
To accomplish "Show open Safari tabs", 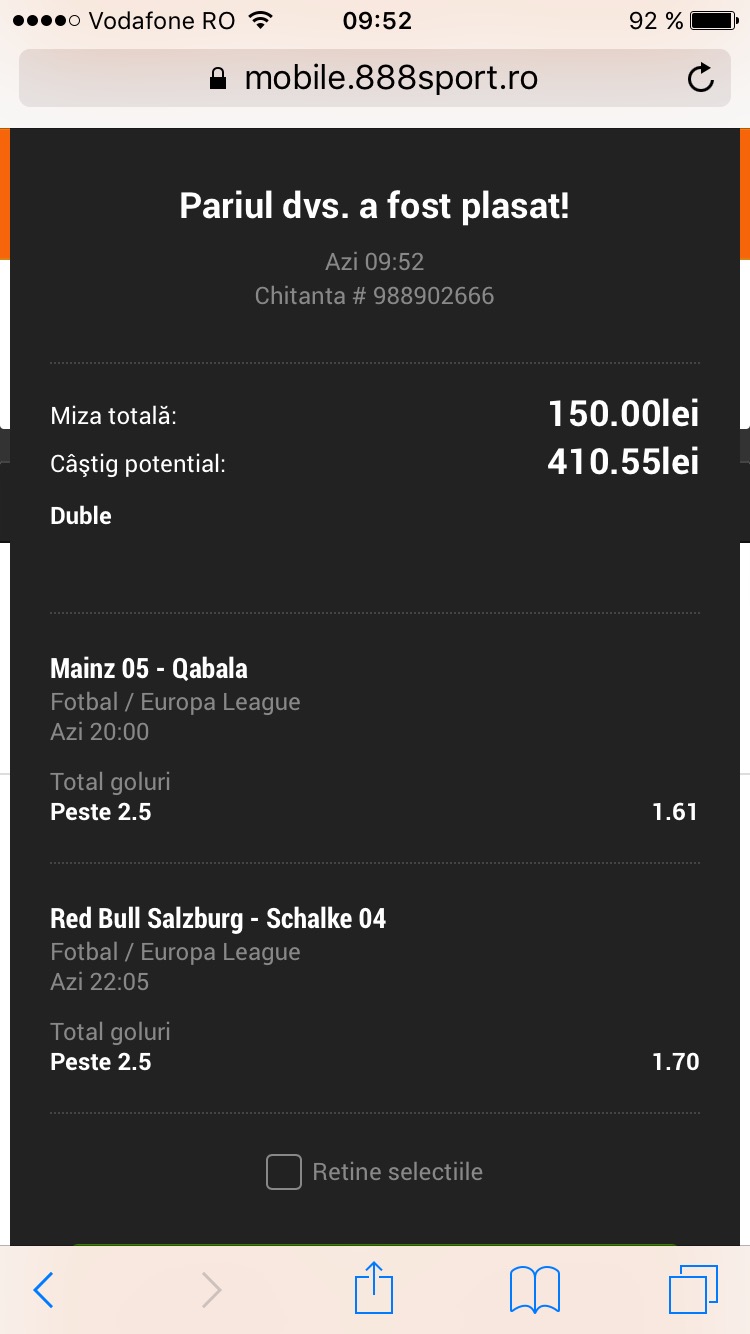I will tap(693, 1290).
